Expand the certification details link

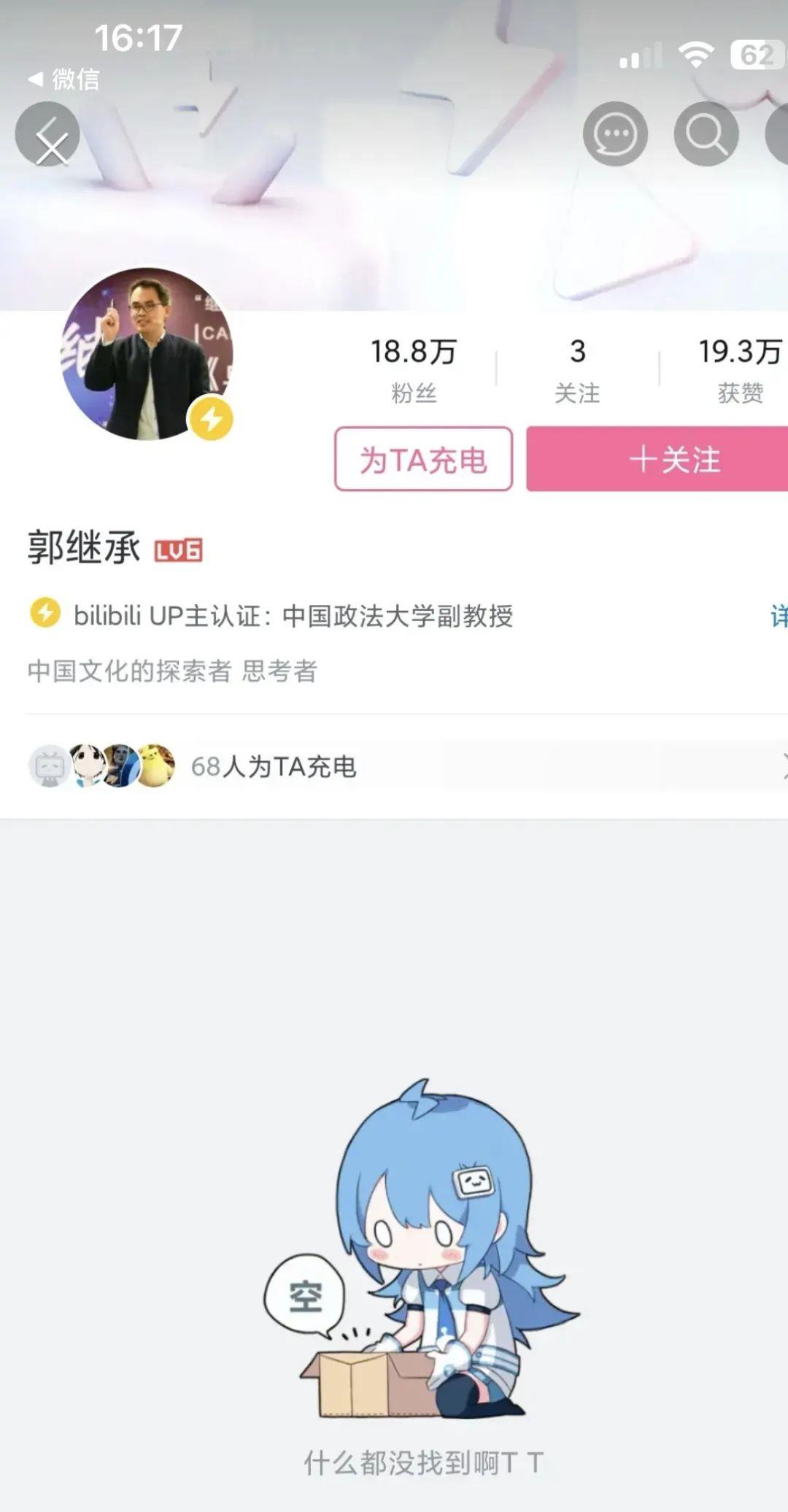pos(779,616)
